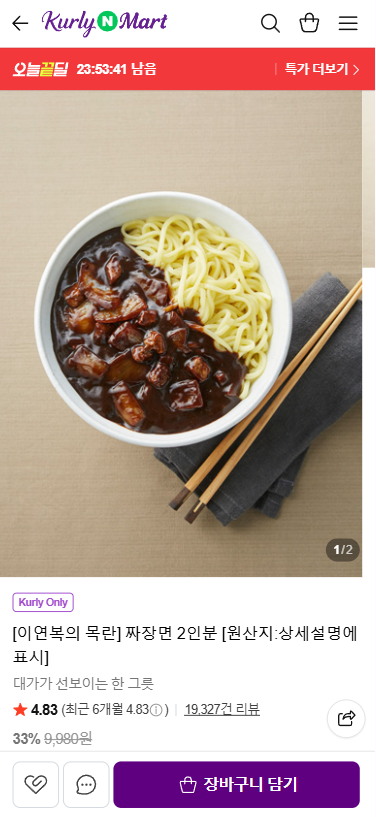Open the jjajangmyeon product photo
Image resolution: width=376 pixels, height=817 pixels.
tap(181, 333)
